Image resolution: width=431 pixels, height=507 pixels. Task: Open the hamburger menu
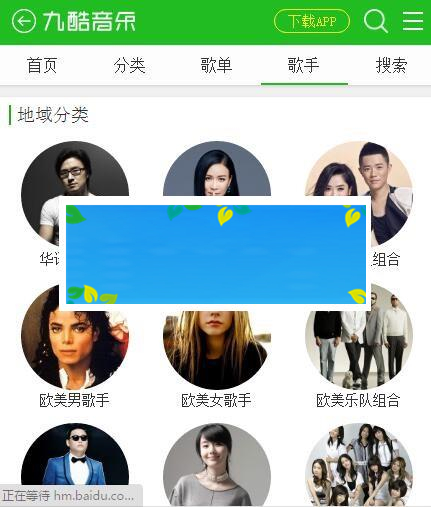(413, 21)
